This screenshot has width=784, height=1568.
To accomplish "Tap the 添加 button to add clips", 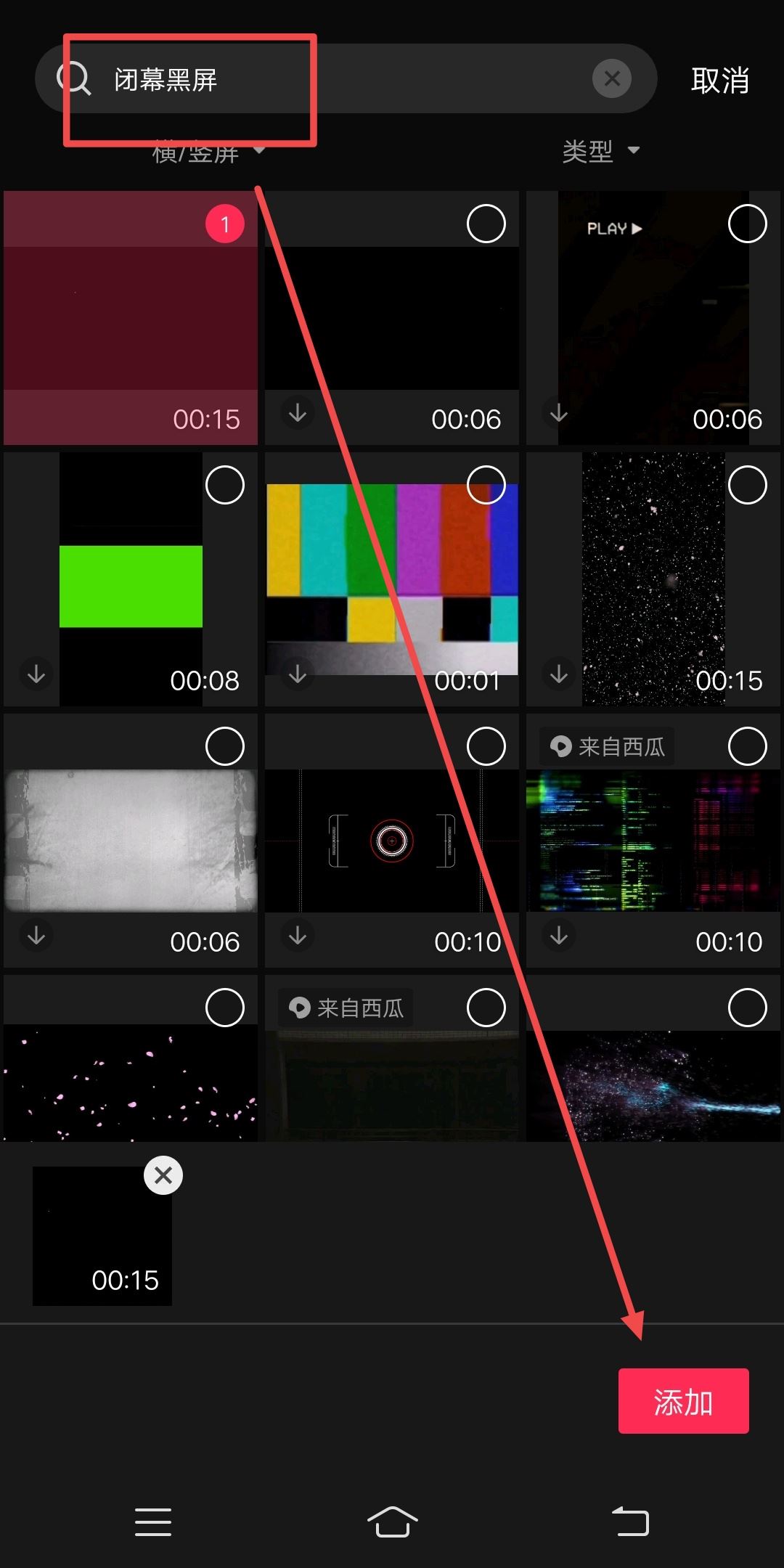I will click(x=683, y=1401).
